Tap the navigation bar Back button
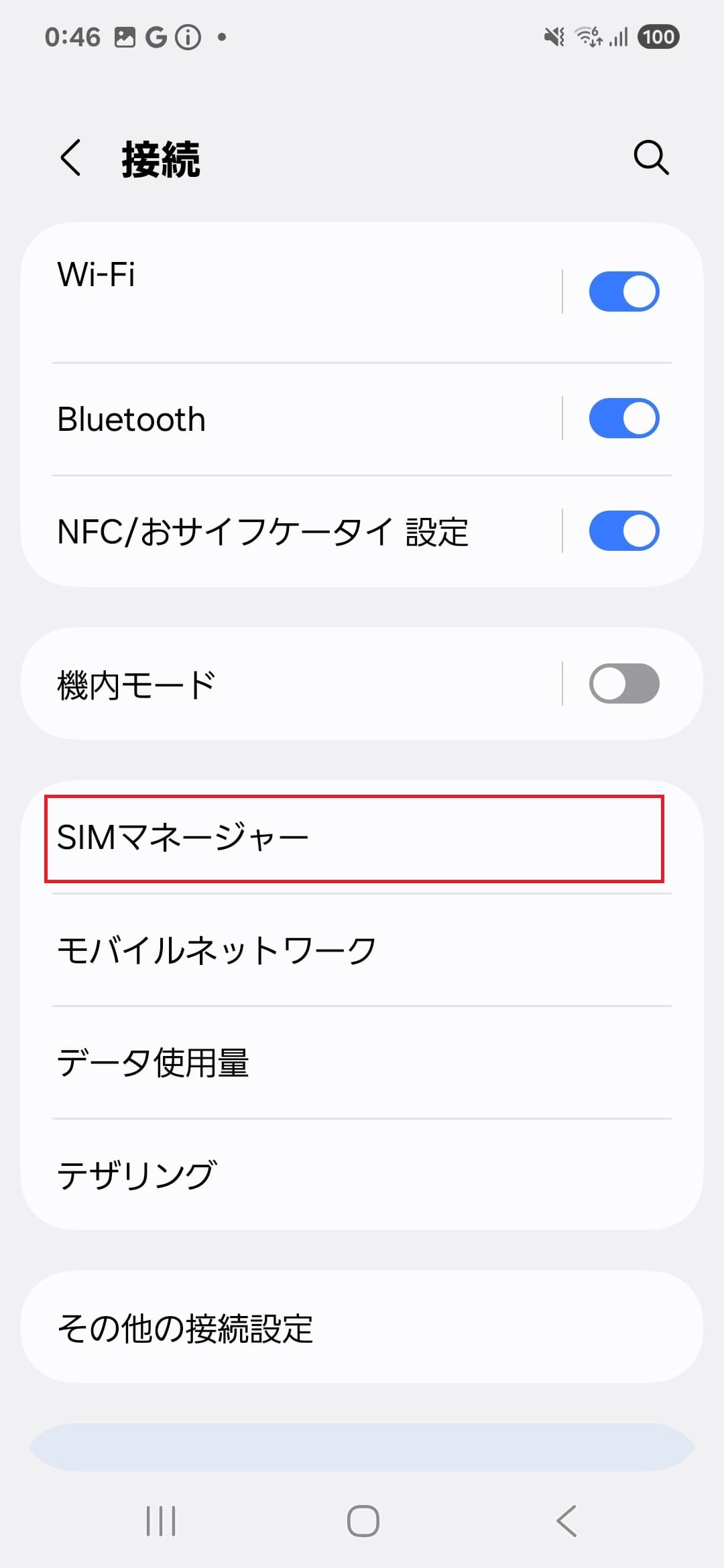724x1568 pixels. click(x=565, y=1520)
